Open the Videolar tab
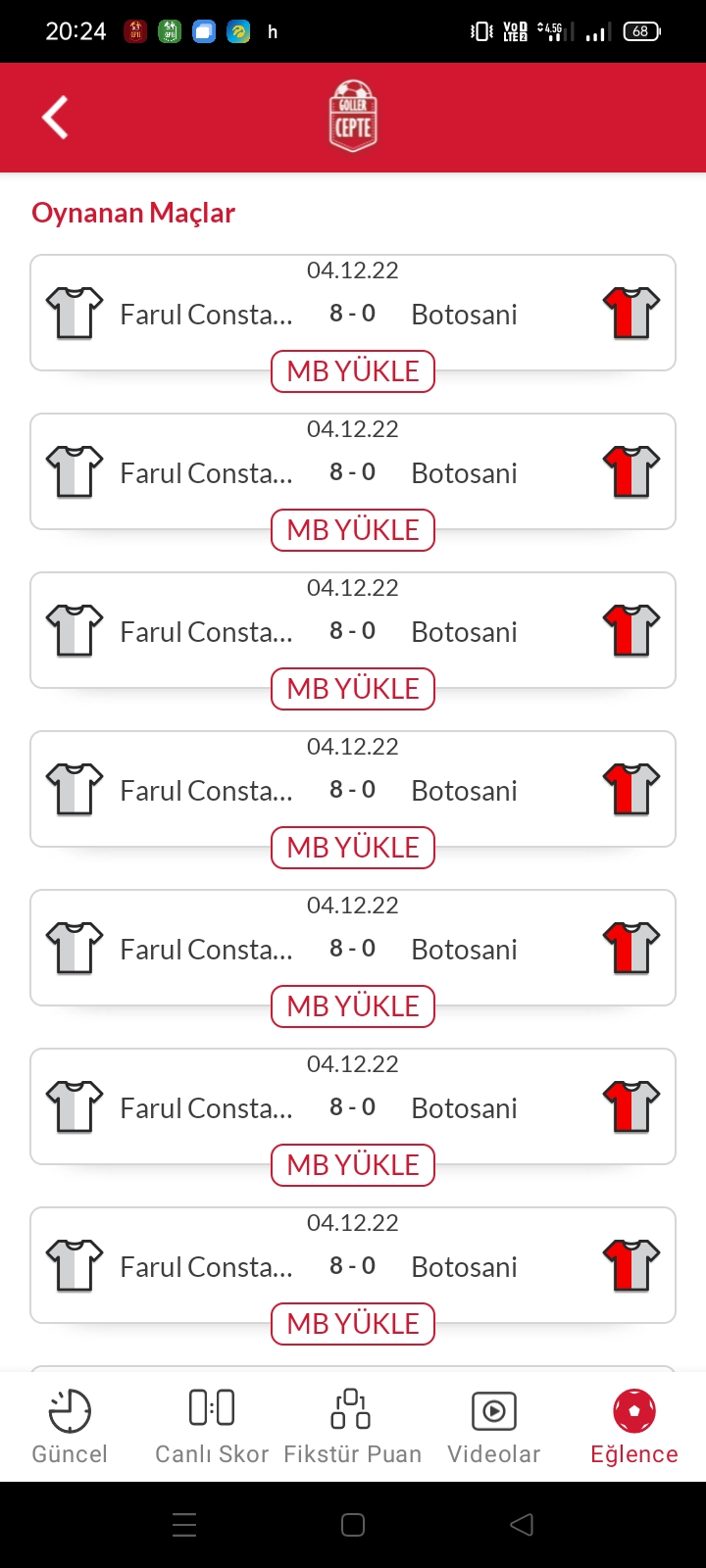This screenshot has width=706, height=1568. click(x=494, y=1427)
